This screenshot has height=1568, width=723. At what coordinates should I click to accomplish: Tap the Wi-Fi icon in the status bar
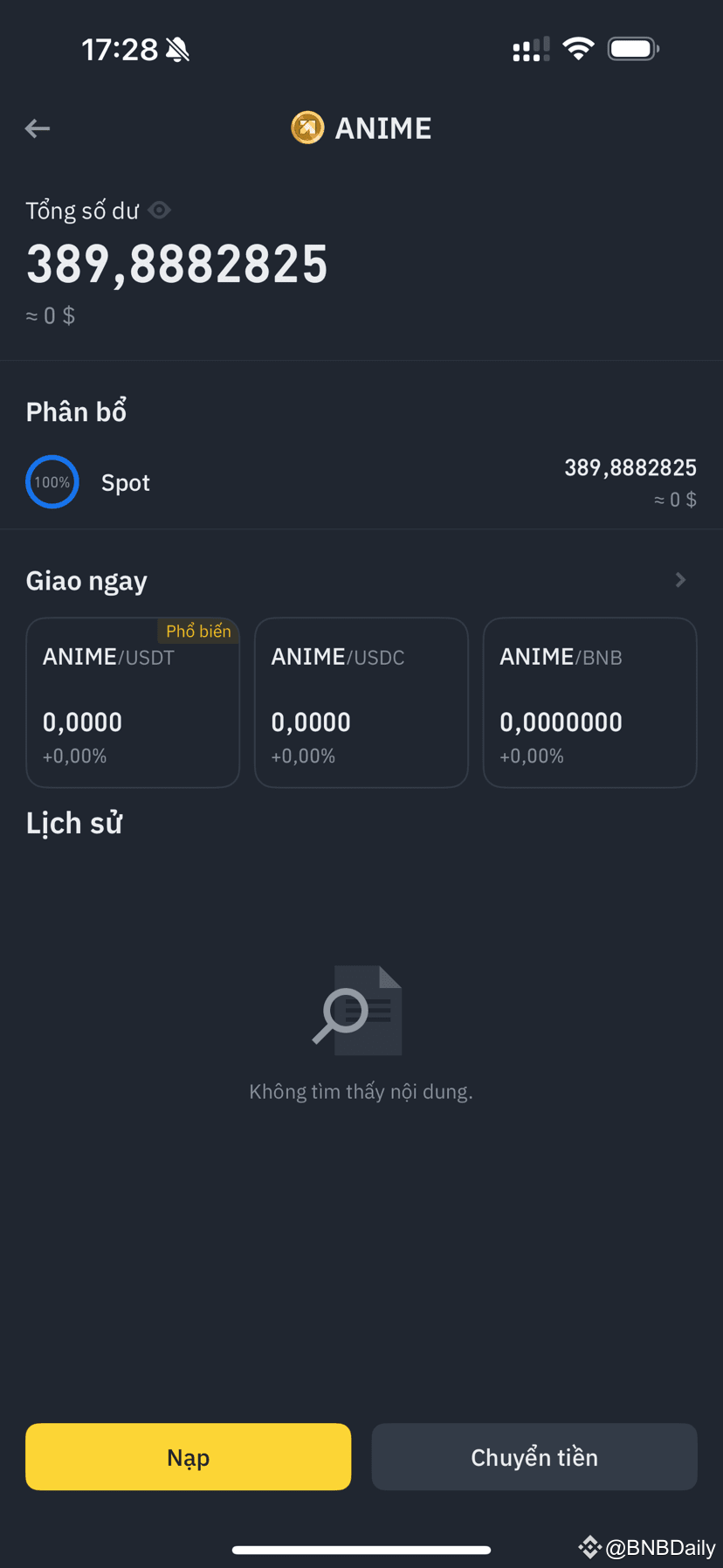[578, 49]
